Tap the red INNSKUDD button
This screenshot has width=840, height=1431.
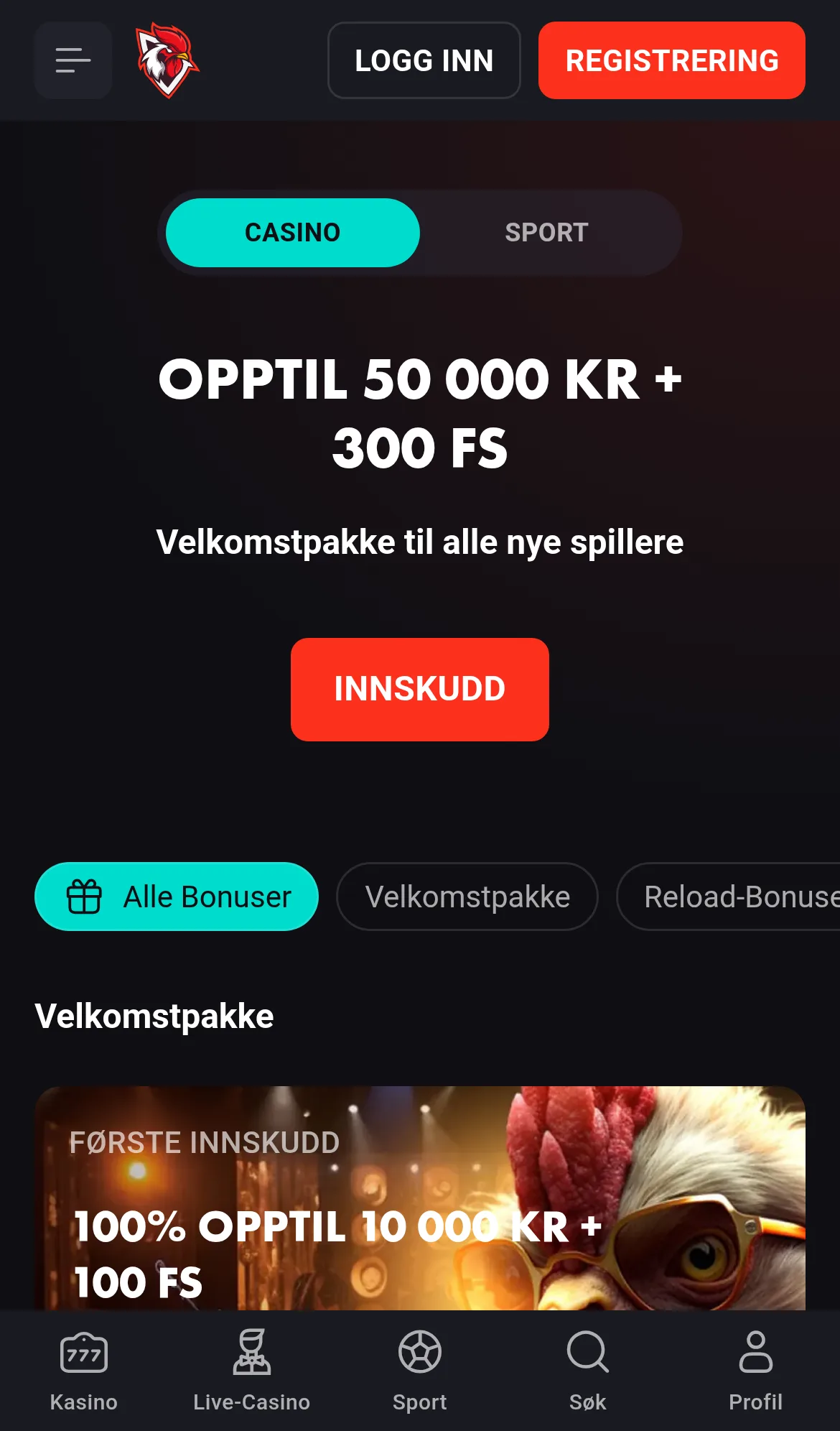click(x=420, y=690)
